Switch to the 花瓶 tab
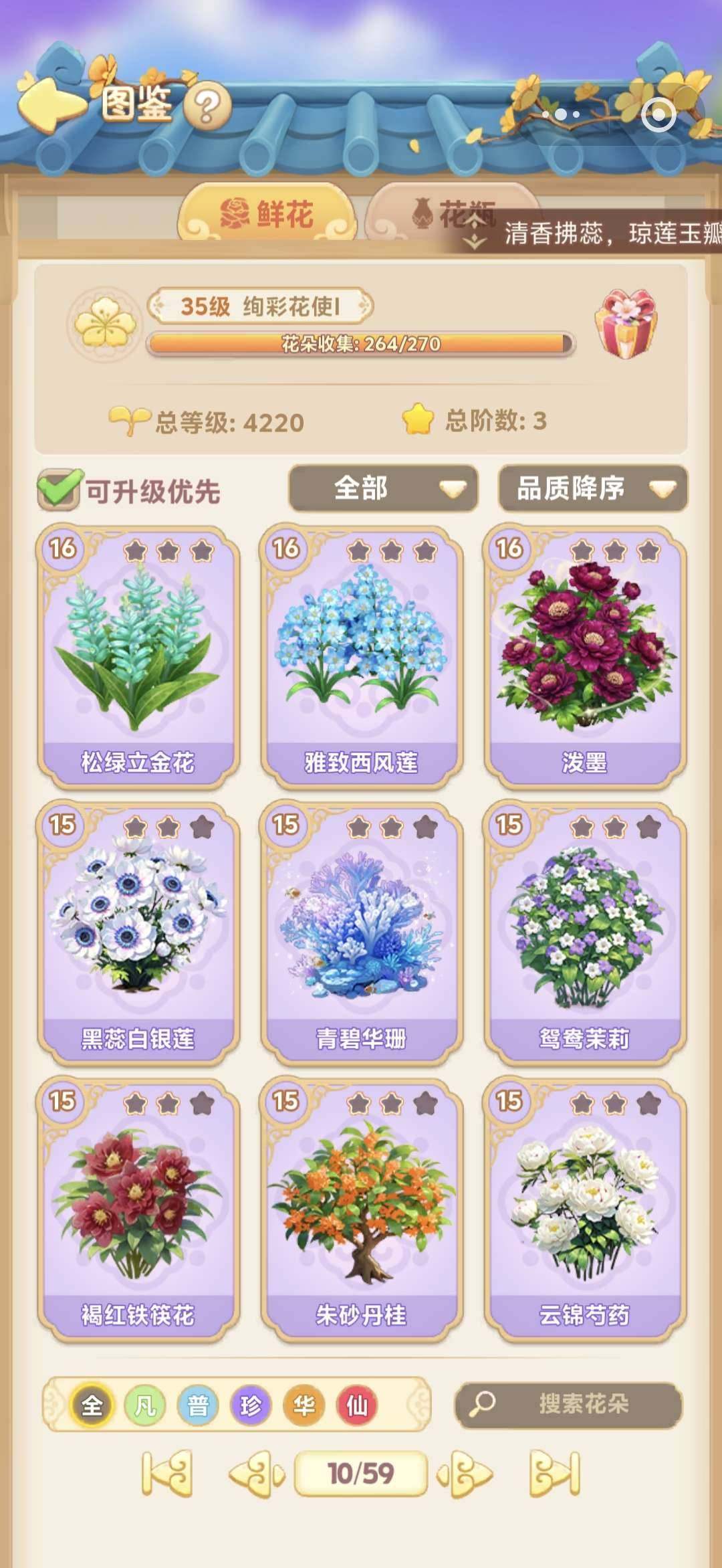The height and width of the screenshot is (1568, 722). [455, 213]
